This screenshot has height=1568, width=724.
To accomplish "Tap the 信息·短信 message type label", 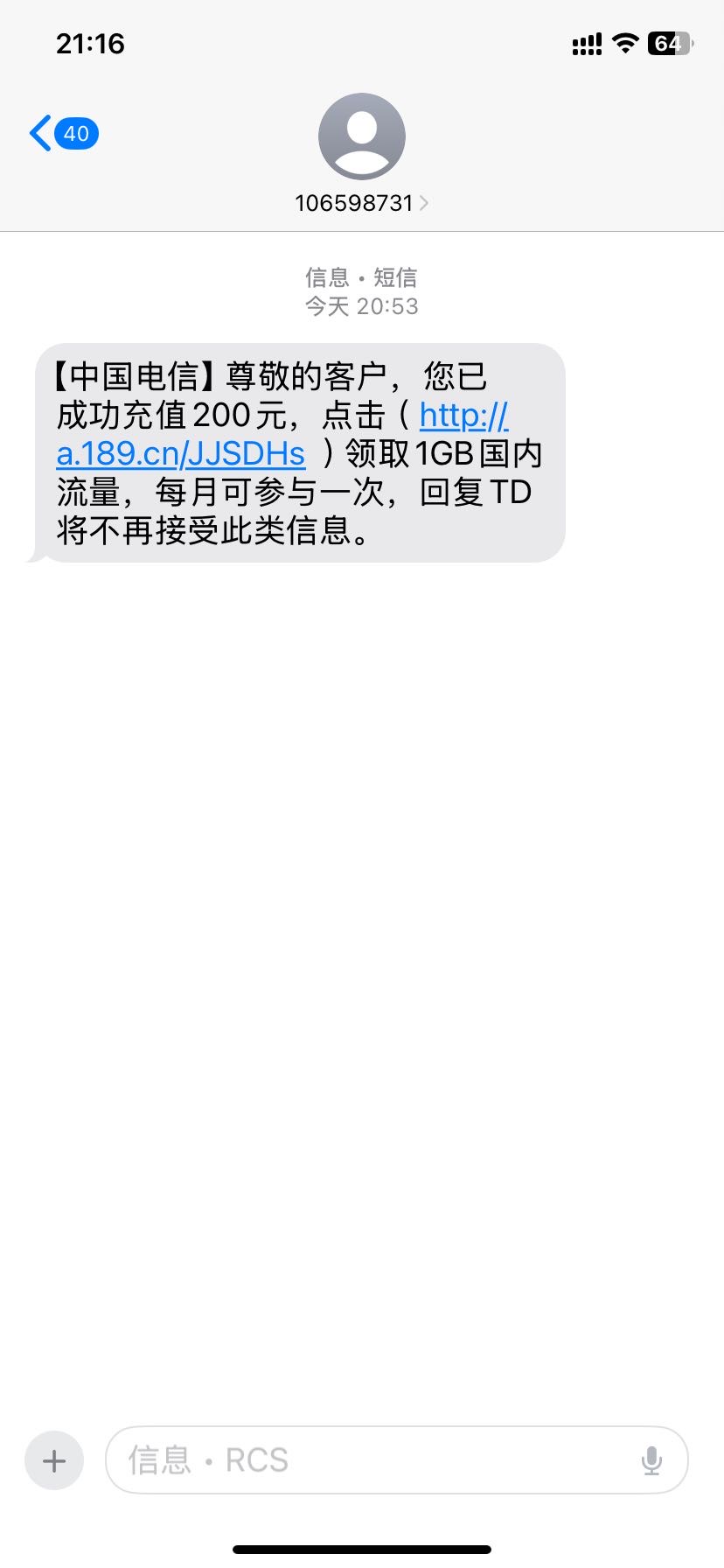I will (x=361, y=276).
